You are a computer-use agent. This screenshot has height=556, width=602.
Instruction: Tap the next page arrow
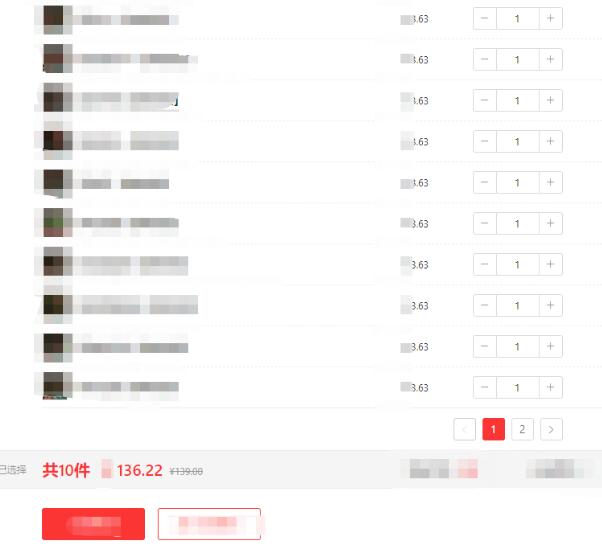[x=551, y=429]
